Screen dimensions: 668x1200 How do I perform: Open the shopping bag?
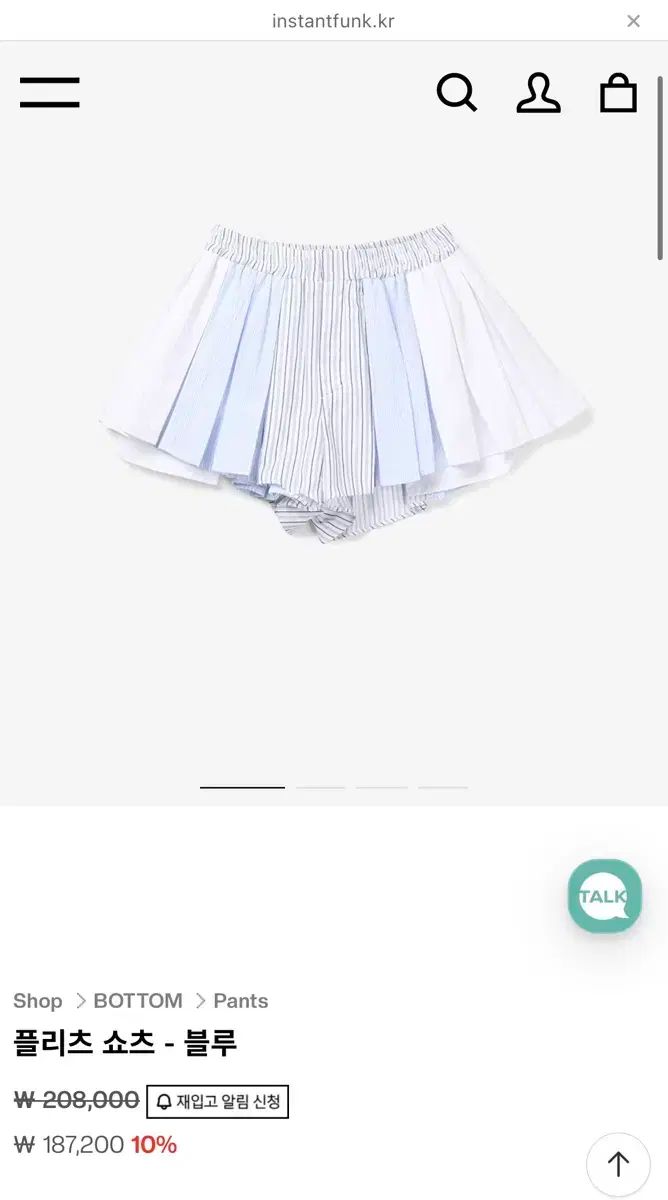(x=618, y=93)
